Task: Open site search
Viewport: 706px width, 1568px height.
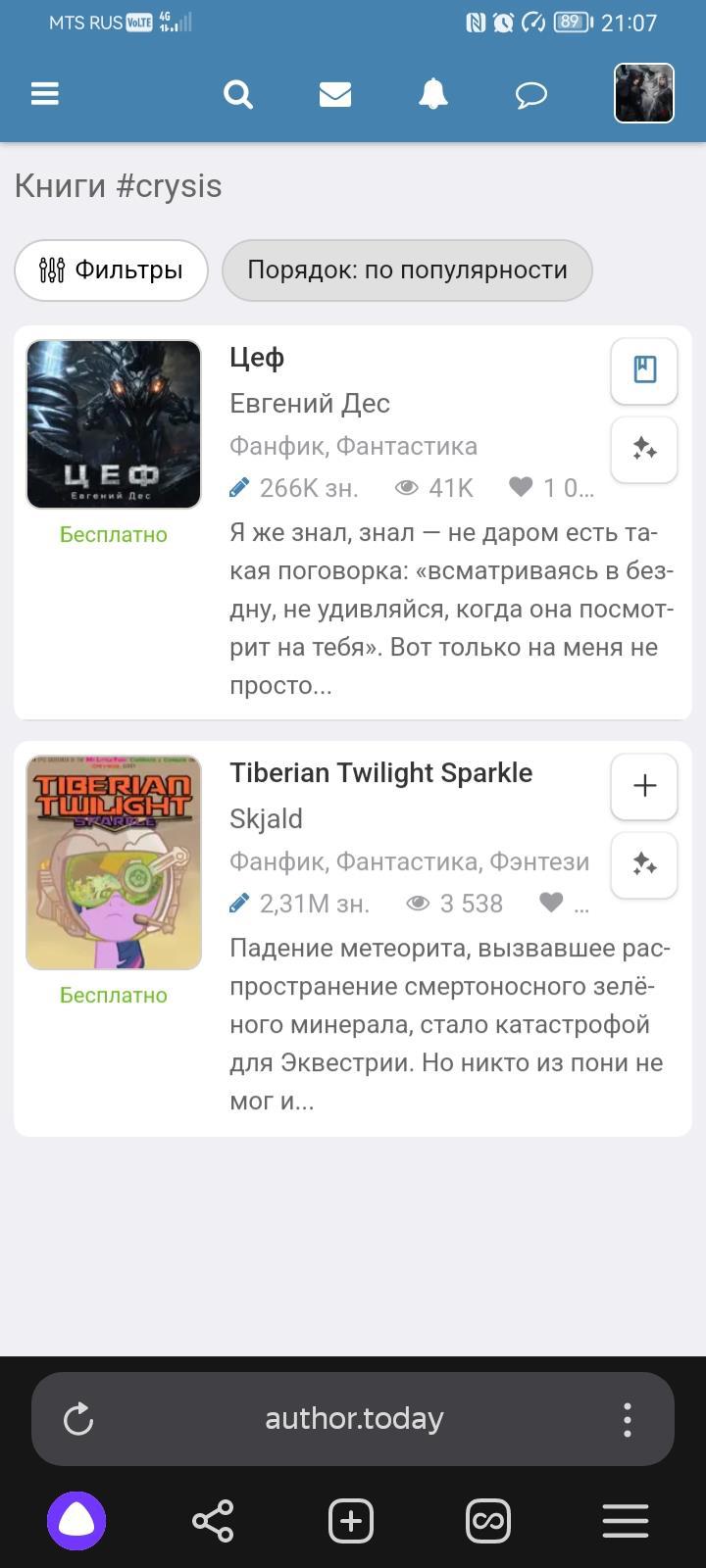Action: (238, 94)
